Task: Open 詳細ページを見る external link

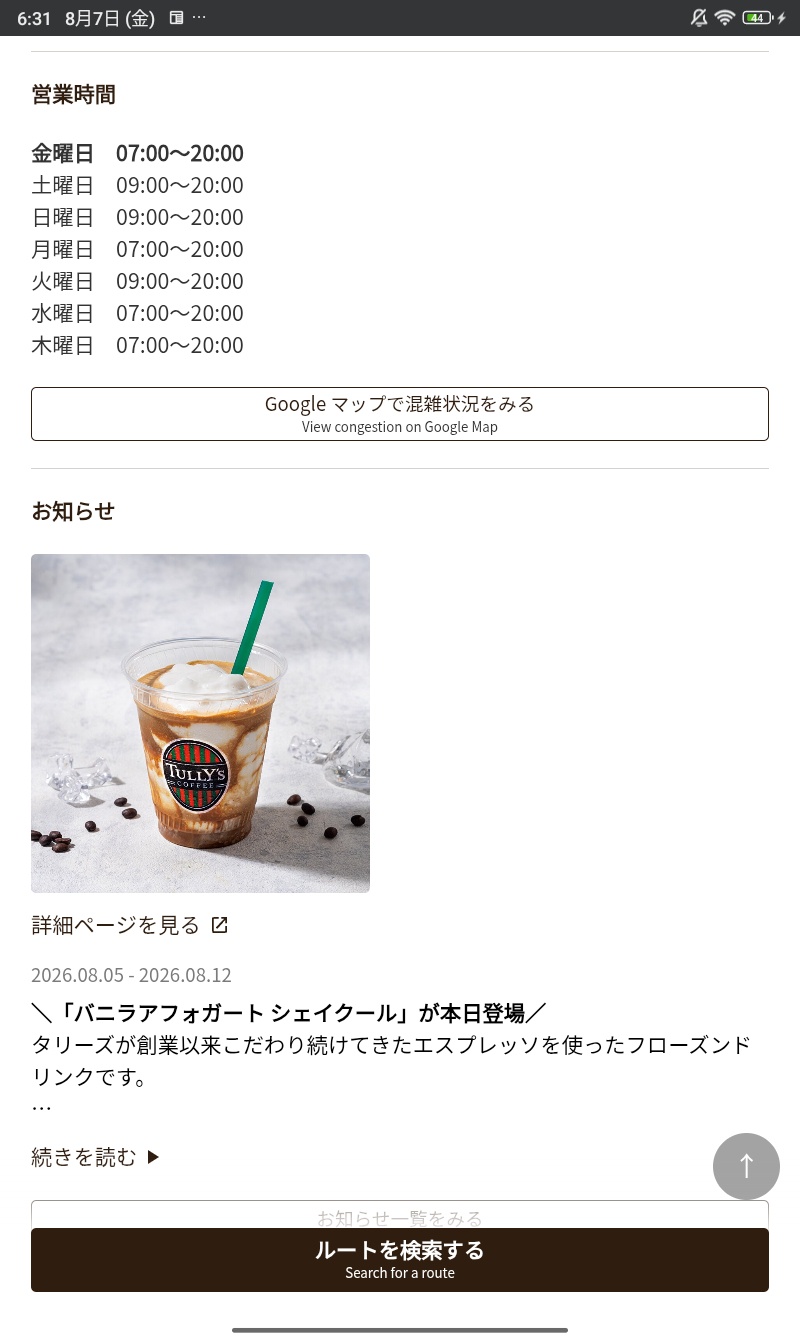Action: coord(130,925)
